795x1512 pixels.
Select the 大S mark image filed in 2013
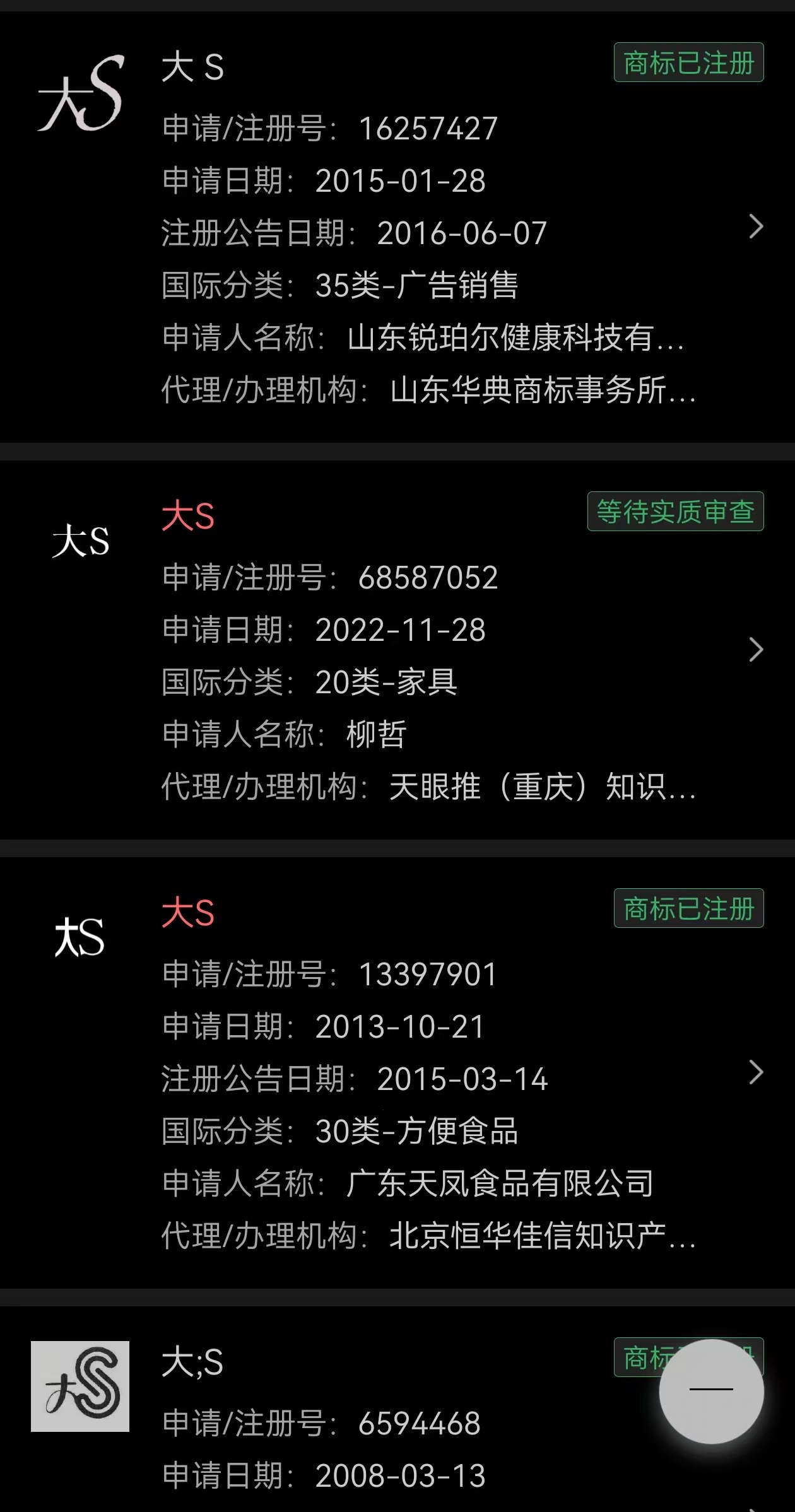click(79, 937)
